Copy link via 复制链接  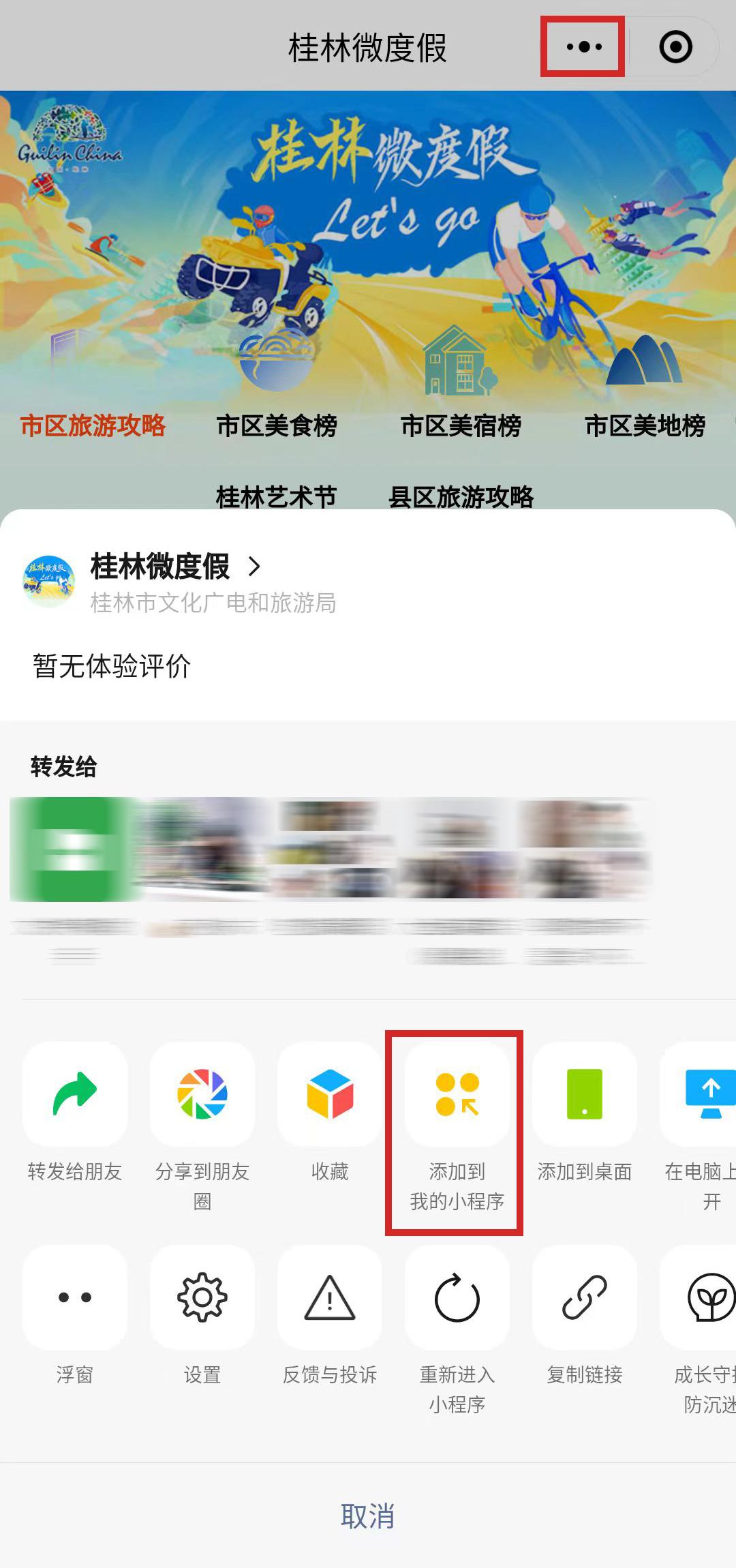click(x=584, y=1297)
